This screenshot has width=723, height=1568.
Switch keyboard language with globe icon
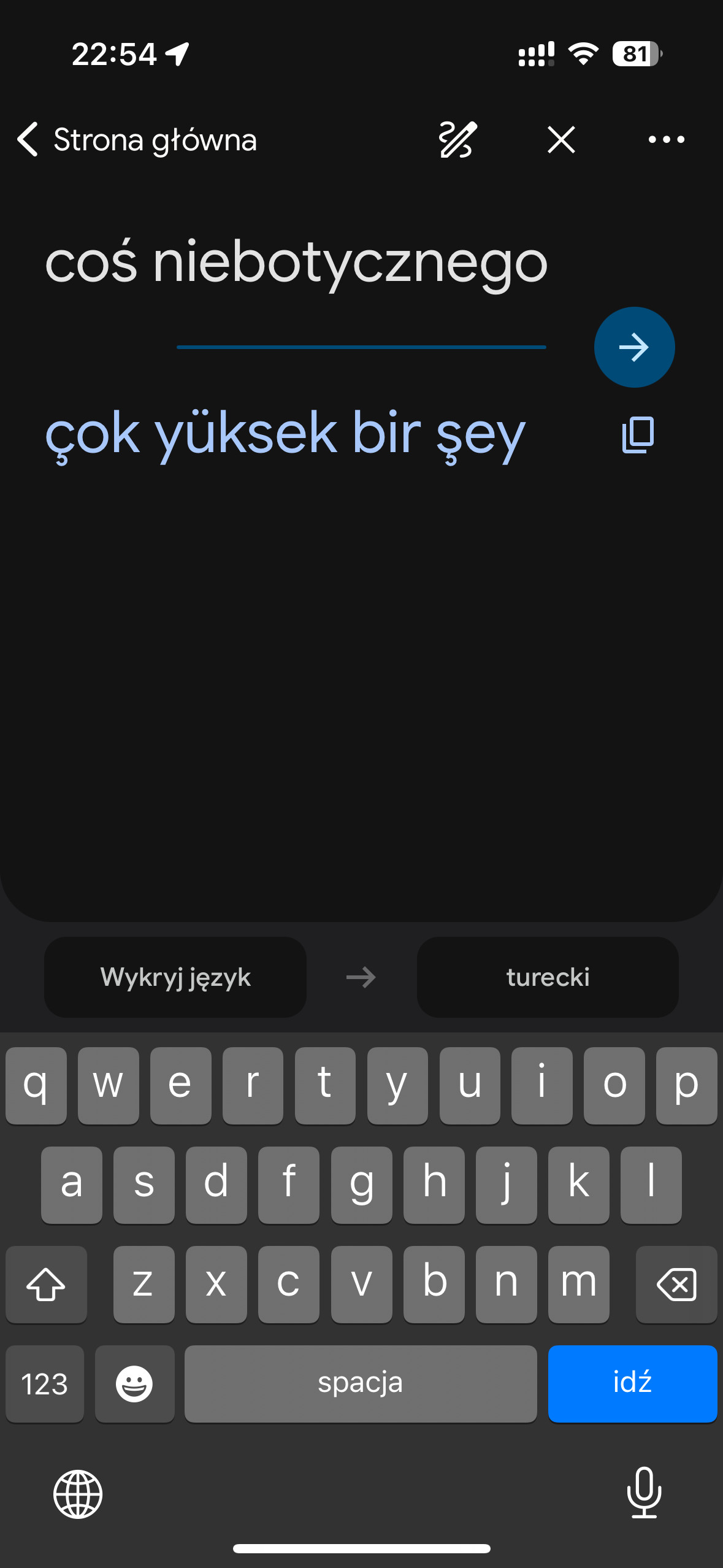pos(78,1494)
